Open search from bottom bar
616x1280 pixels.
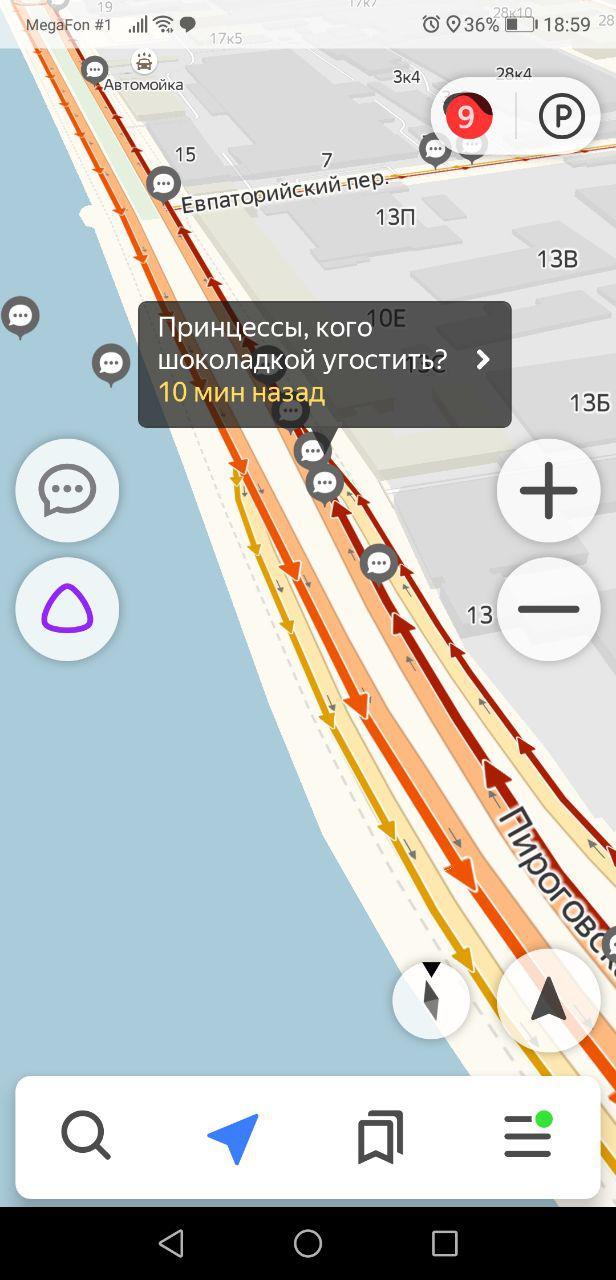coord(86,1137)
